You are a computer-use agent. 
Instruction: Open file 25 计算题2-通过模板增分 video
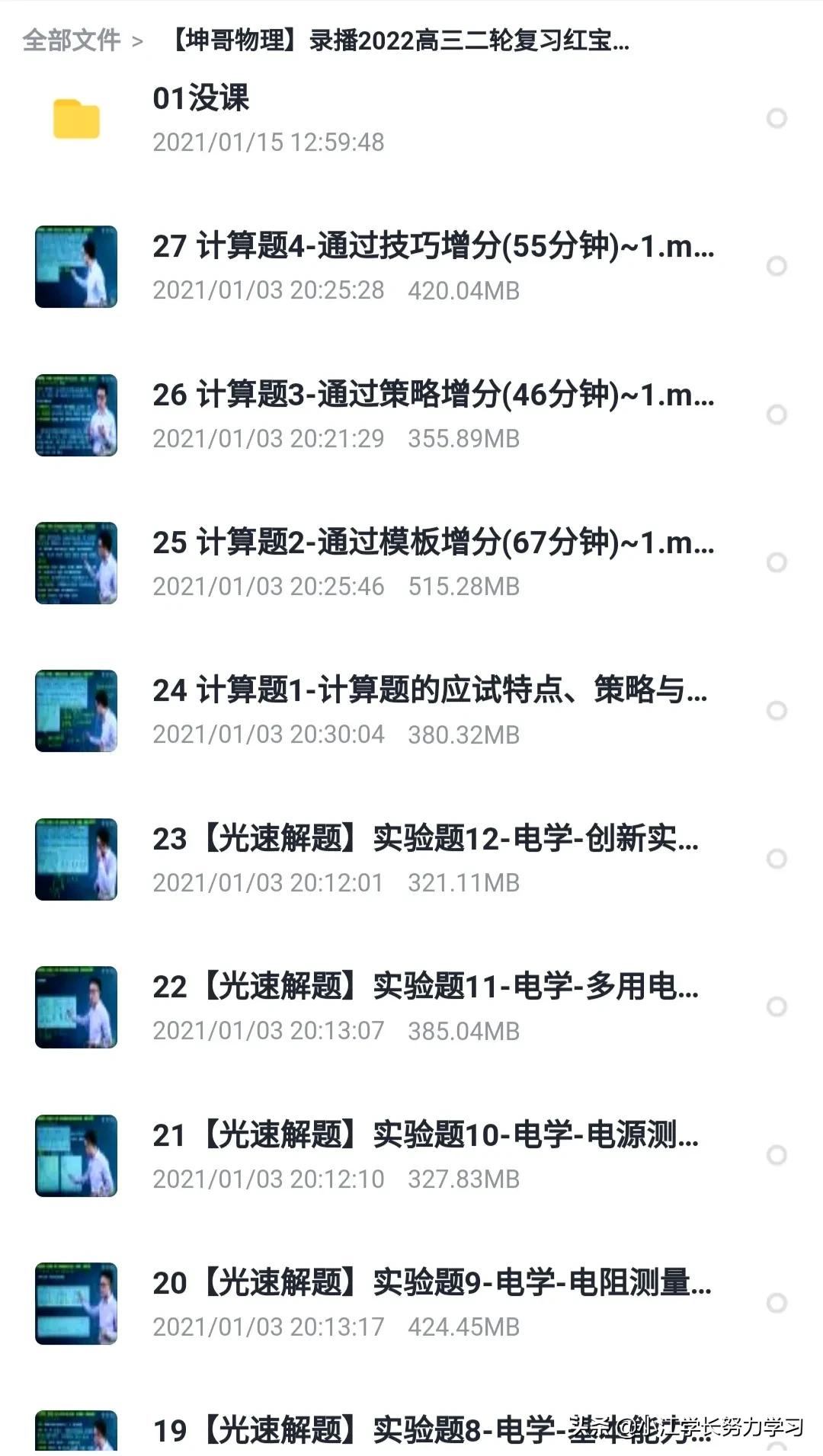tap(427, 543)
